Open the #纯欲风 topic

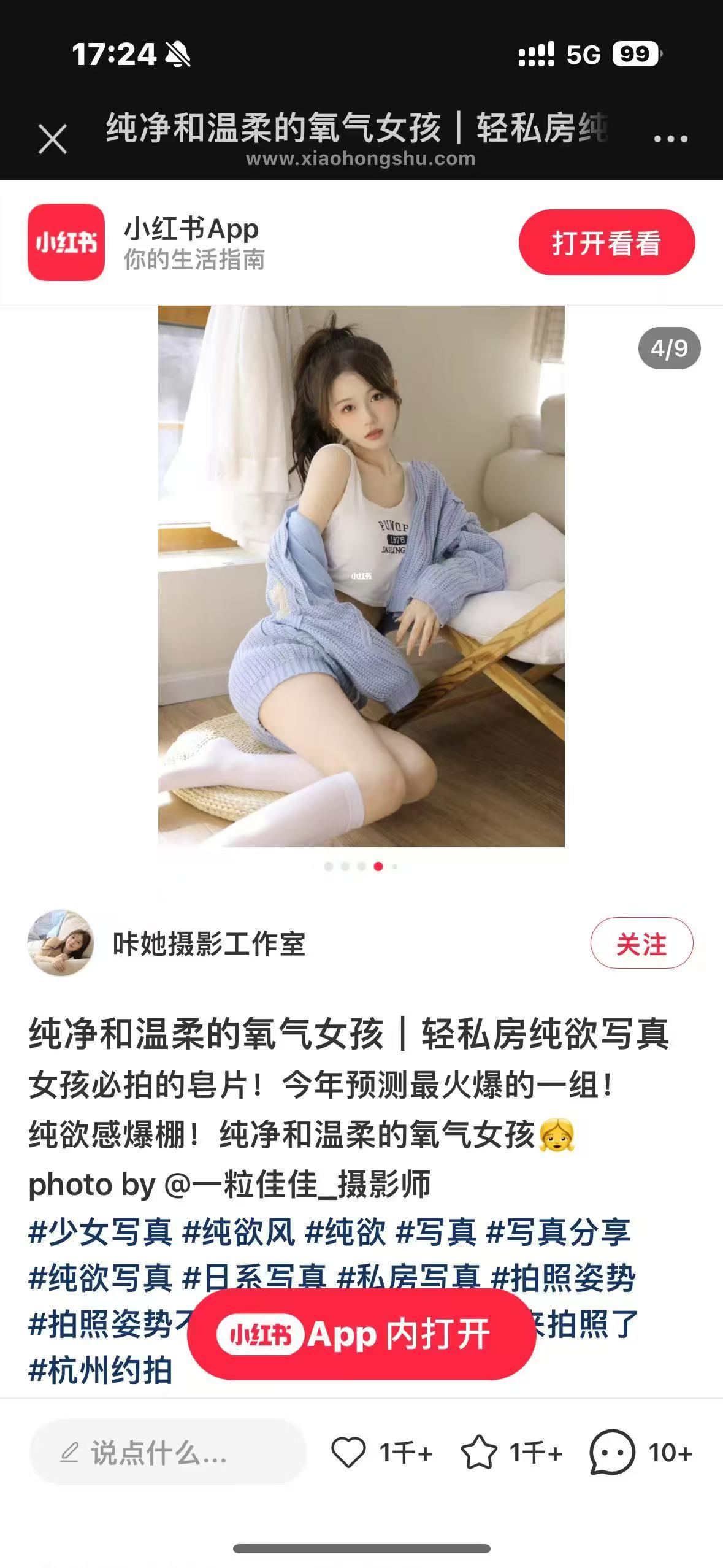click(239, 1232)
